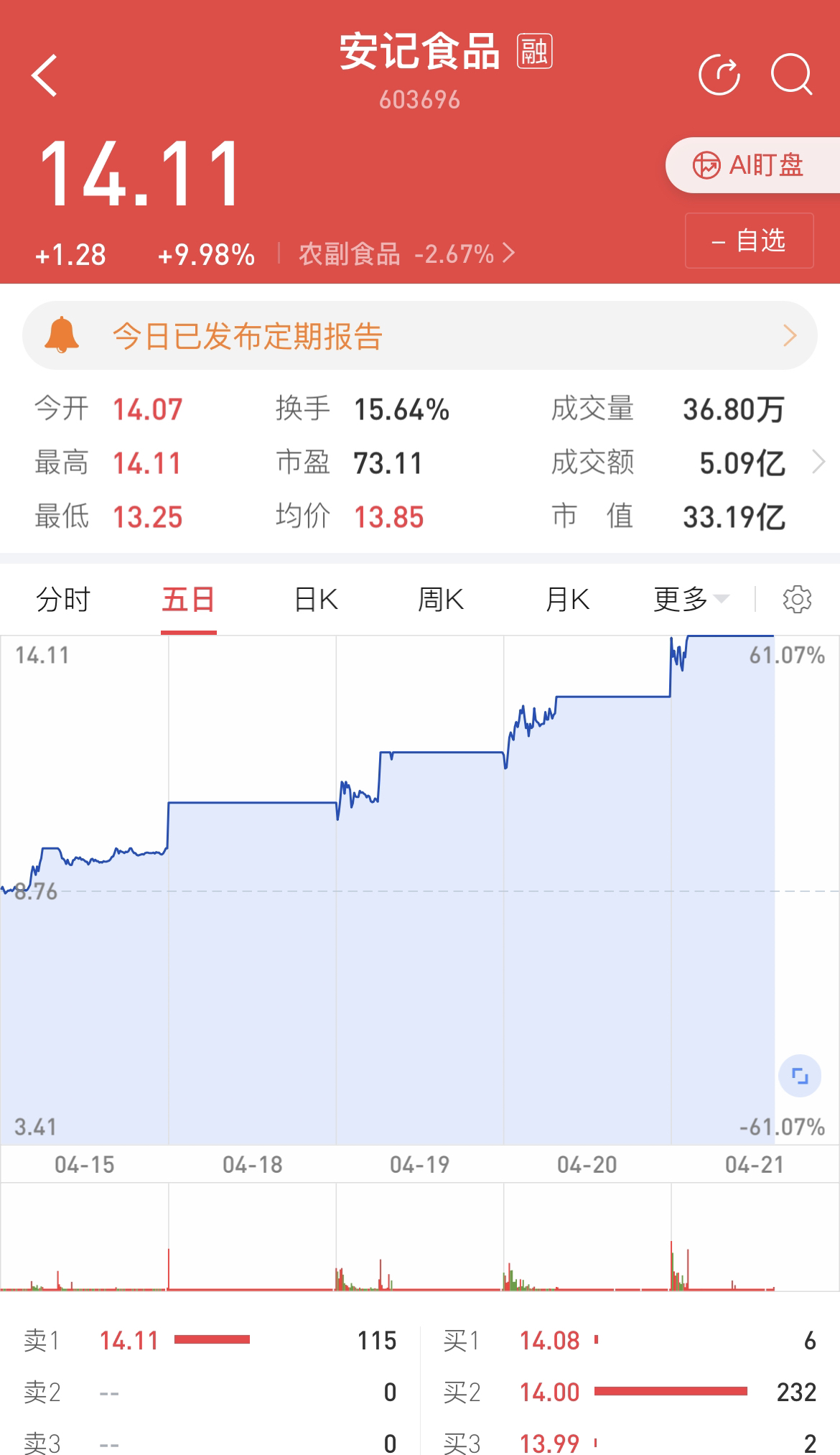The width and height of the screenshot is (840, 1455).
Task: Open the 农副食品 sector link
Action: 406,254
